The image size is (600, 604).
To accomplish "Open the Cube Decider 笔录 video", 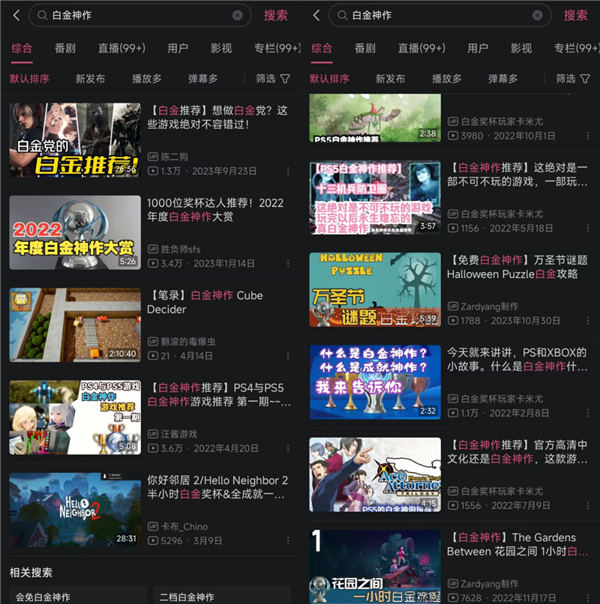I will pos(75,324).
